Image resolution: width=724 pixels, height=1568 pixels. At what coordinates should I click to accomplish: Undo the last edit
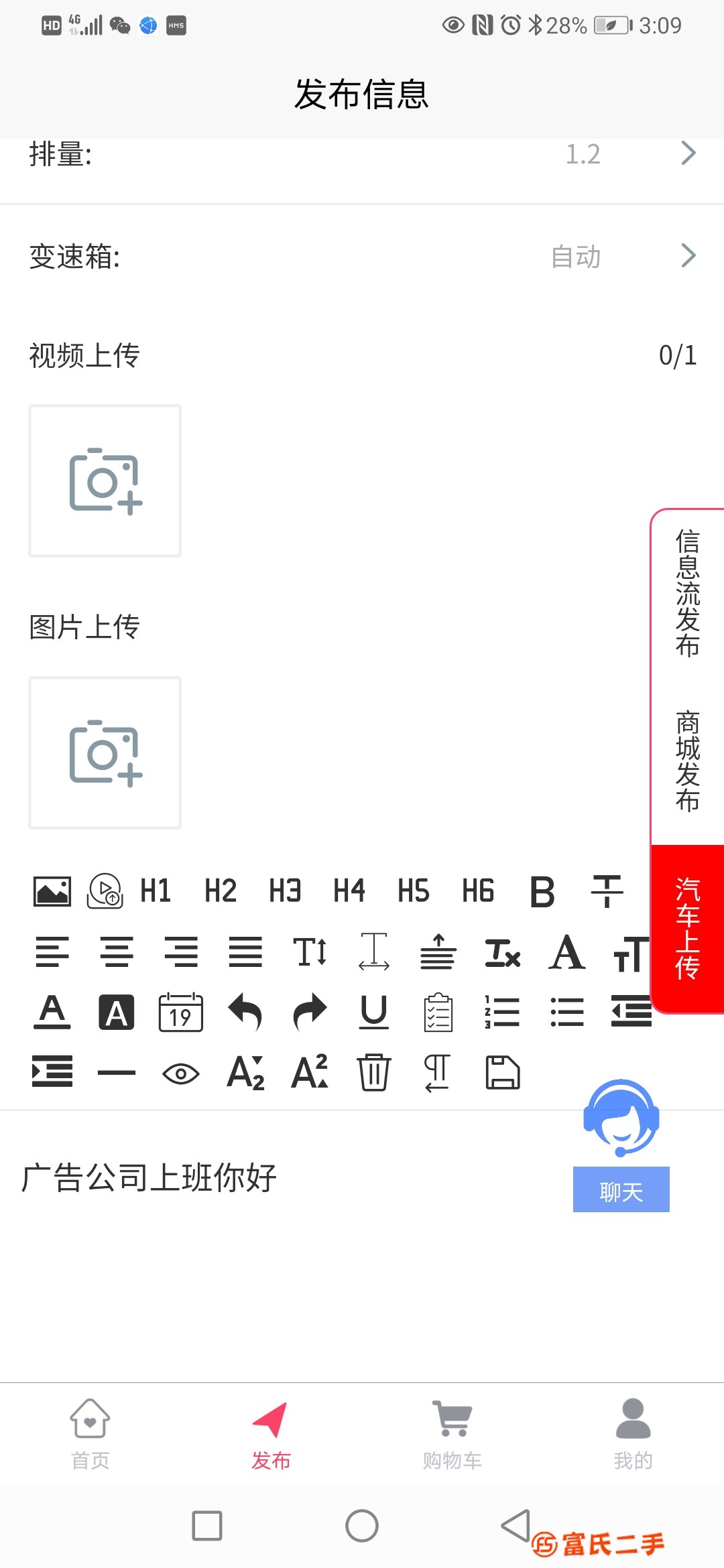click(x=245, y=1012)
